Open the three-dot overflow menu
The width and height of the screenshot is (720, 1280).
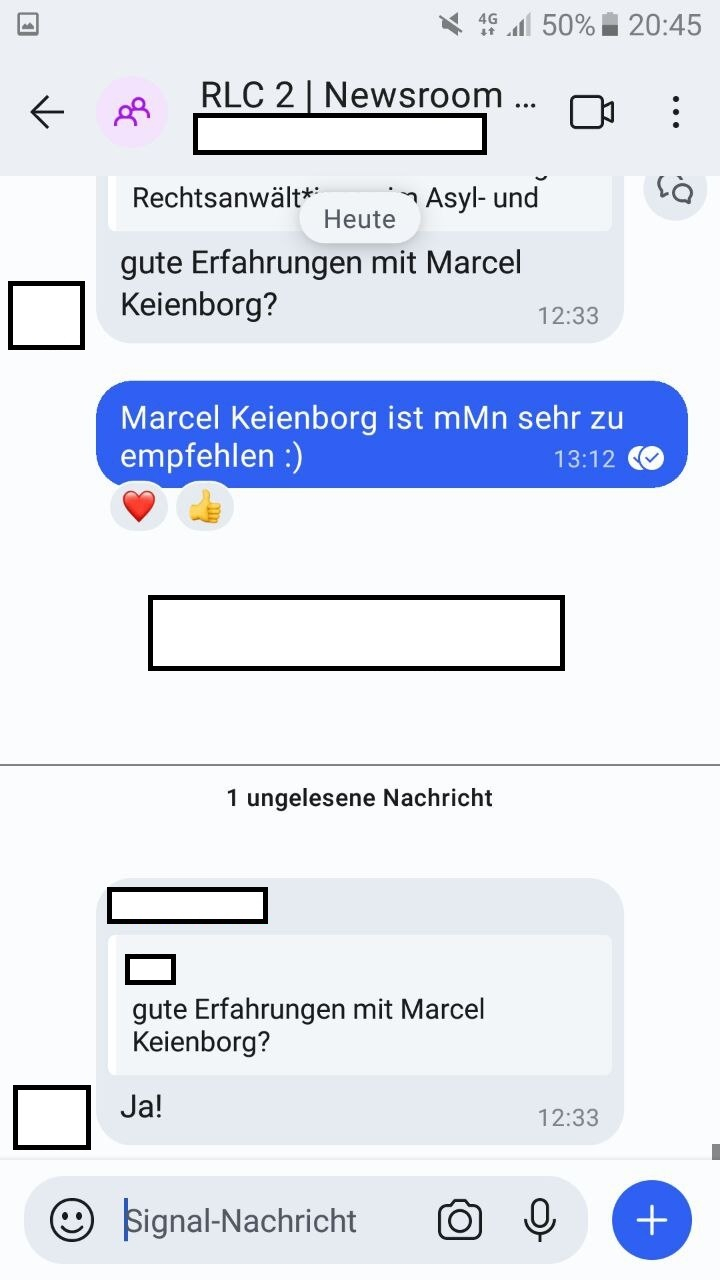[x=676, y=112]
